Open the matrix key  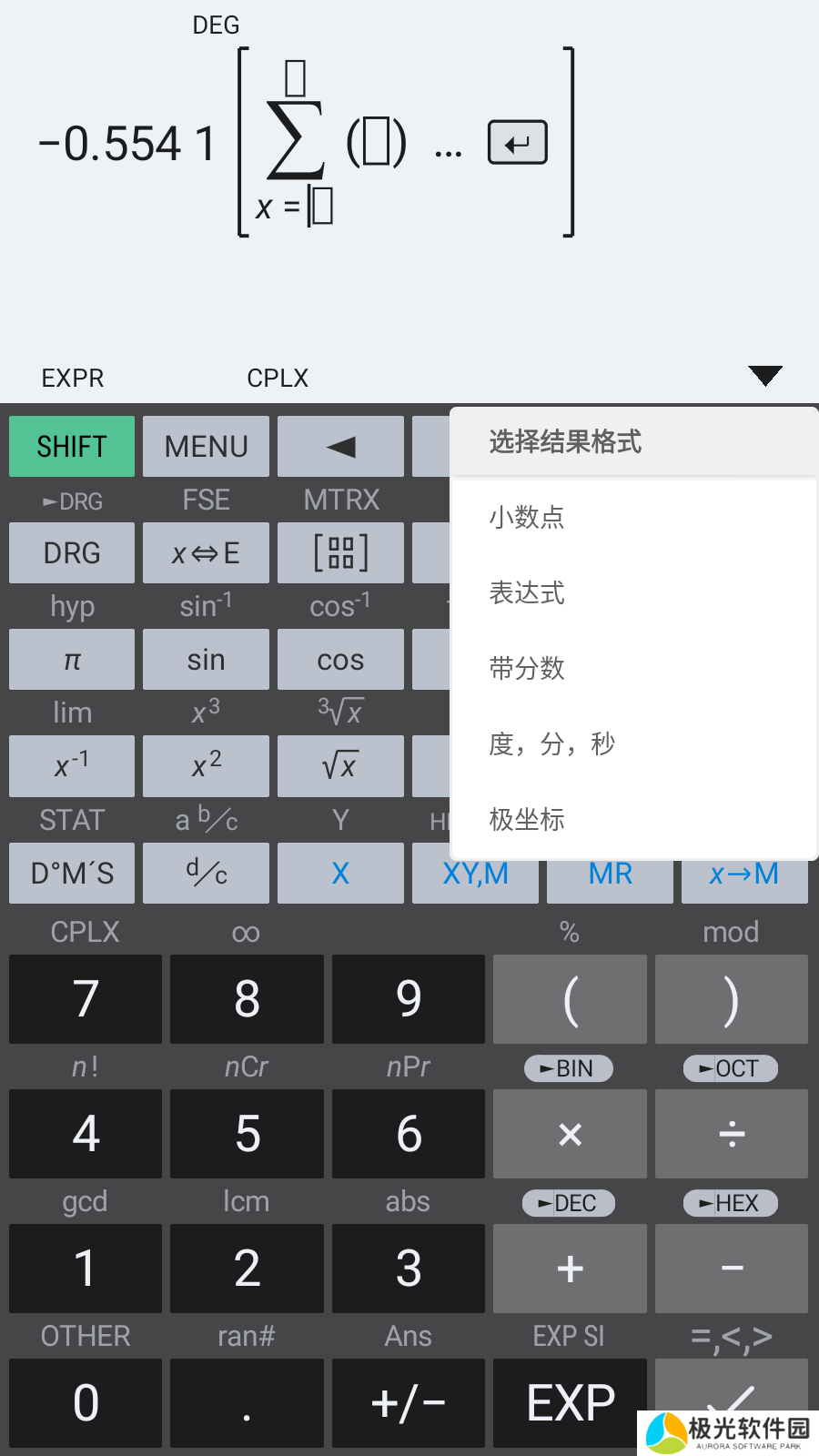[x=340, y=553]
